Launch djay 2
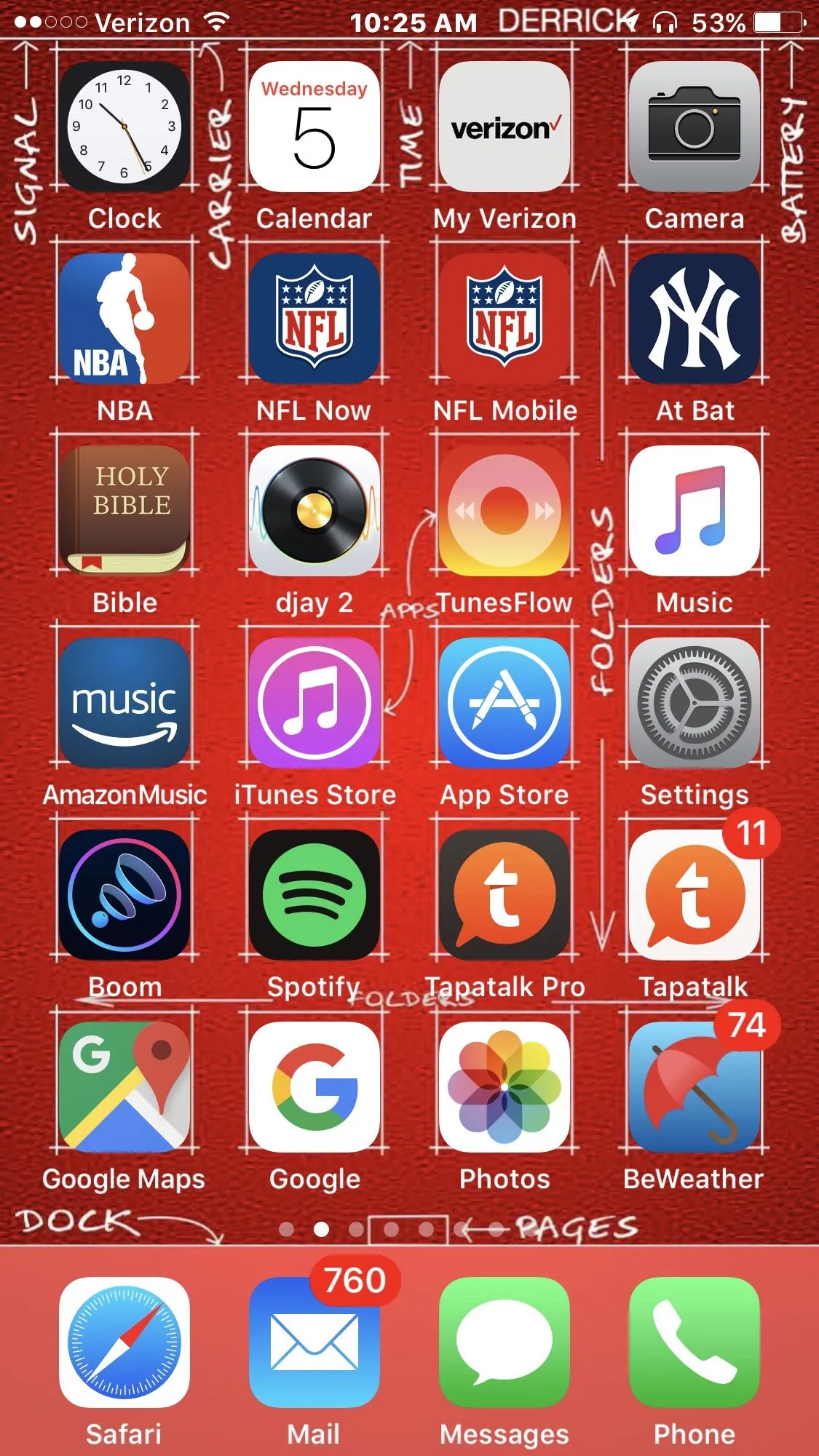Screen dimensions: 819x1456 coord(314,511)
